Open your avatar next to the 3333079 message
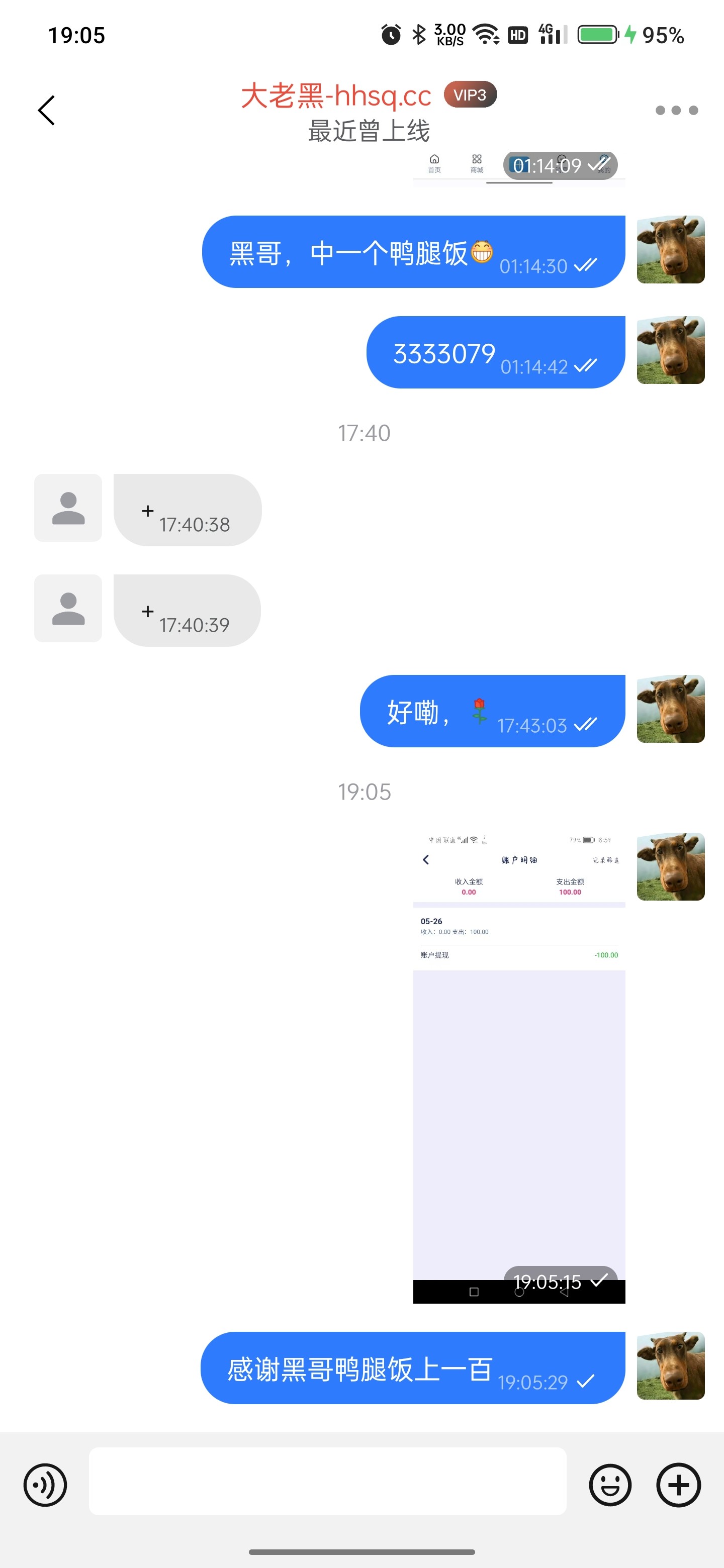Image resolution: width=724 pixels, height=1568 pixels. point(670,350)
